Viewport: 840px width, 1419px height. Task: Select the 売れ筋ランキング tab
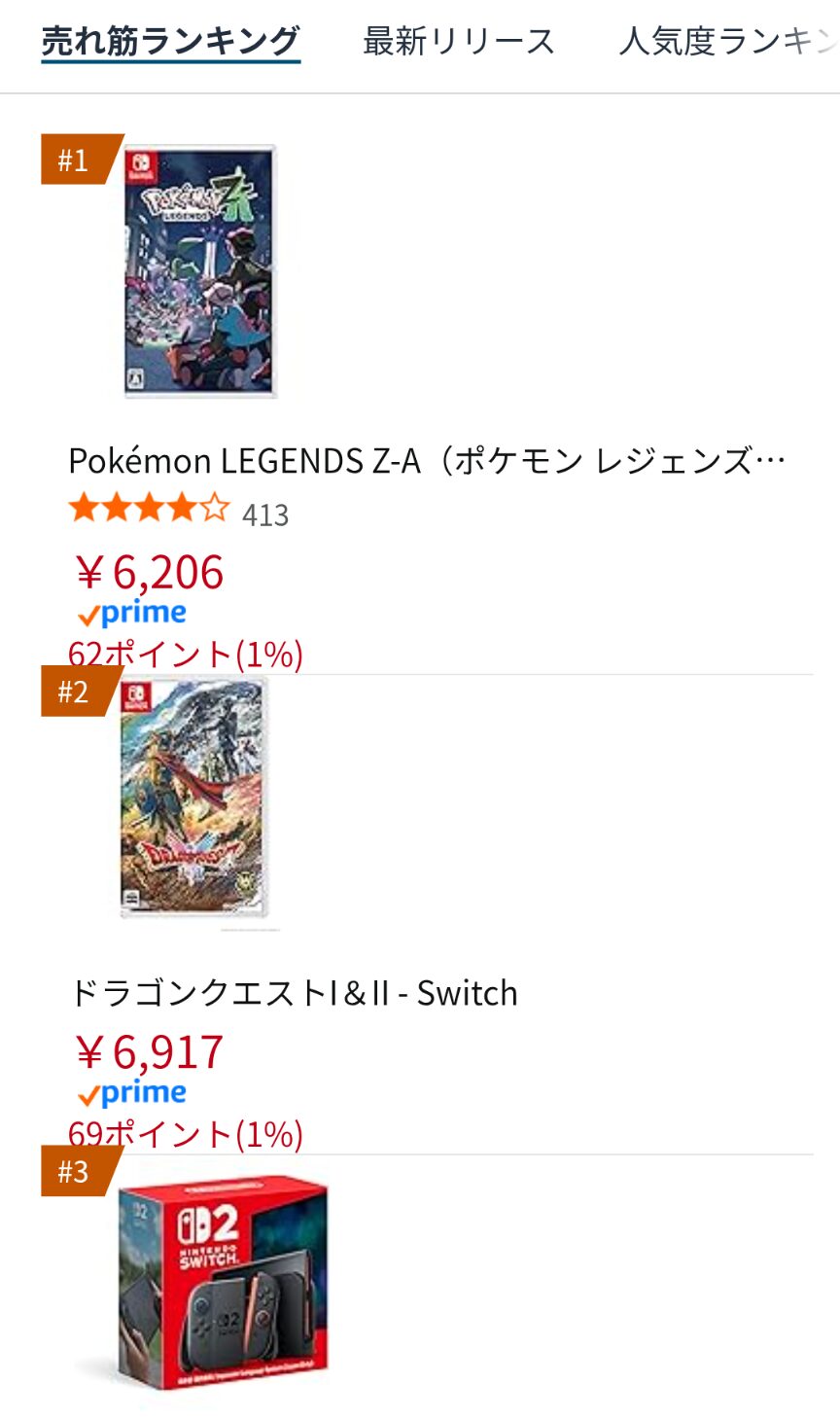point(171,42)
